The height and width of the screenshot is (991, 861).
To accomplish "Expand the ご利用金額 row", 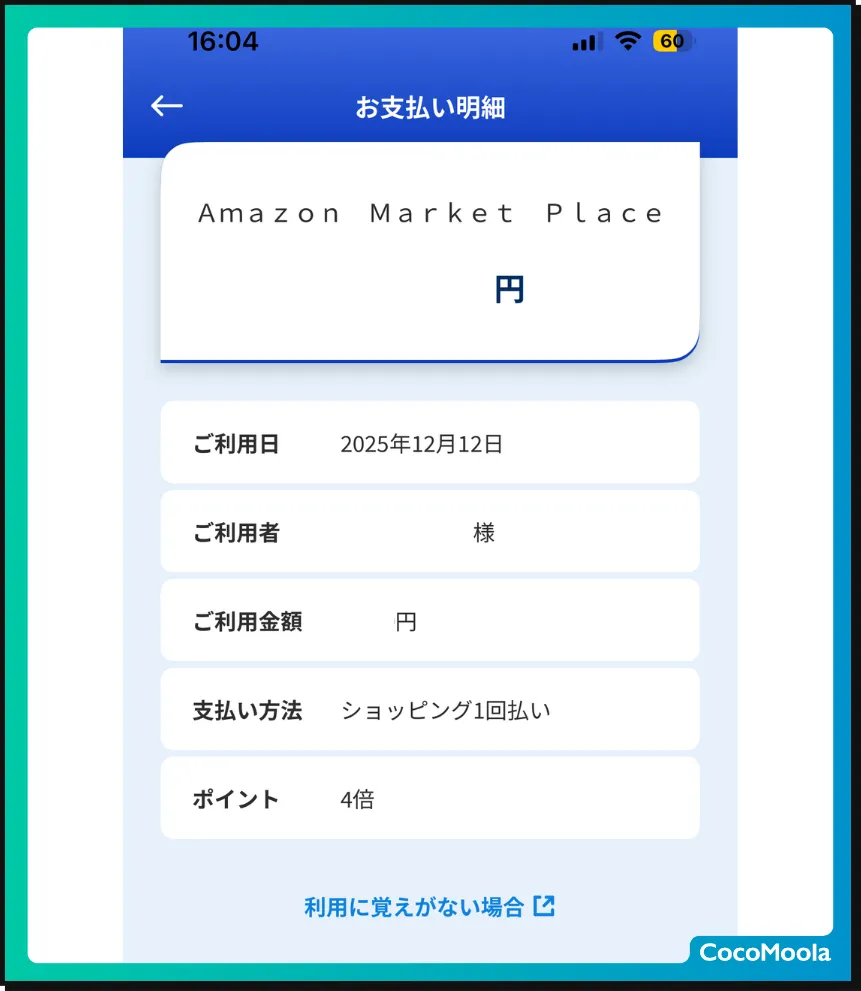I will pos(430,620).
